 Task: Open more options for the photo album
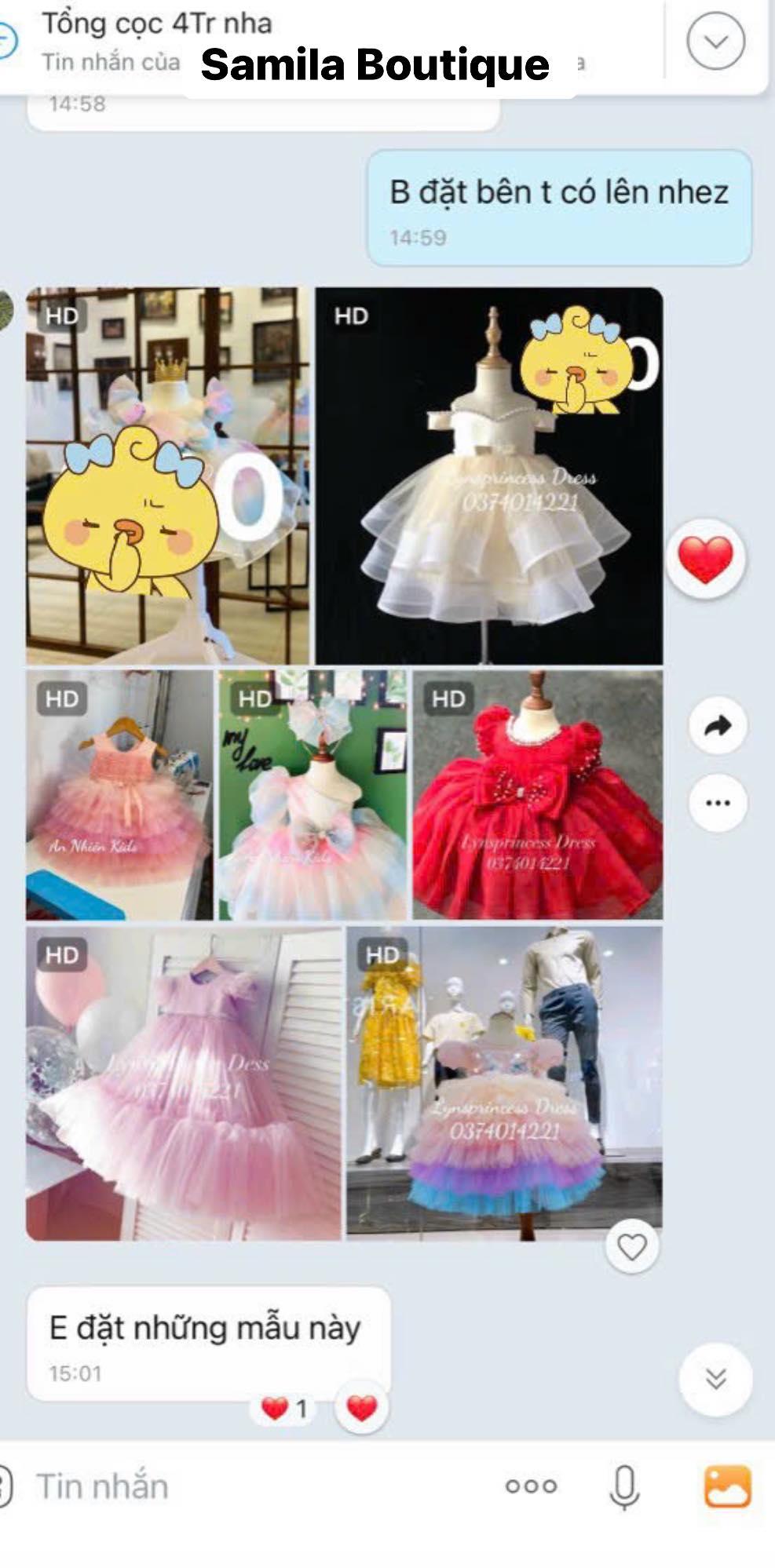[x=717, y=803]
